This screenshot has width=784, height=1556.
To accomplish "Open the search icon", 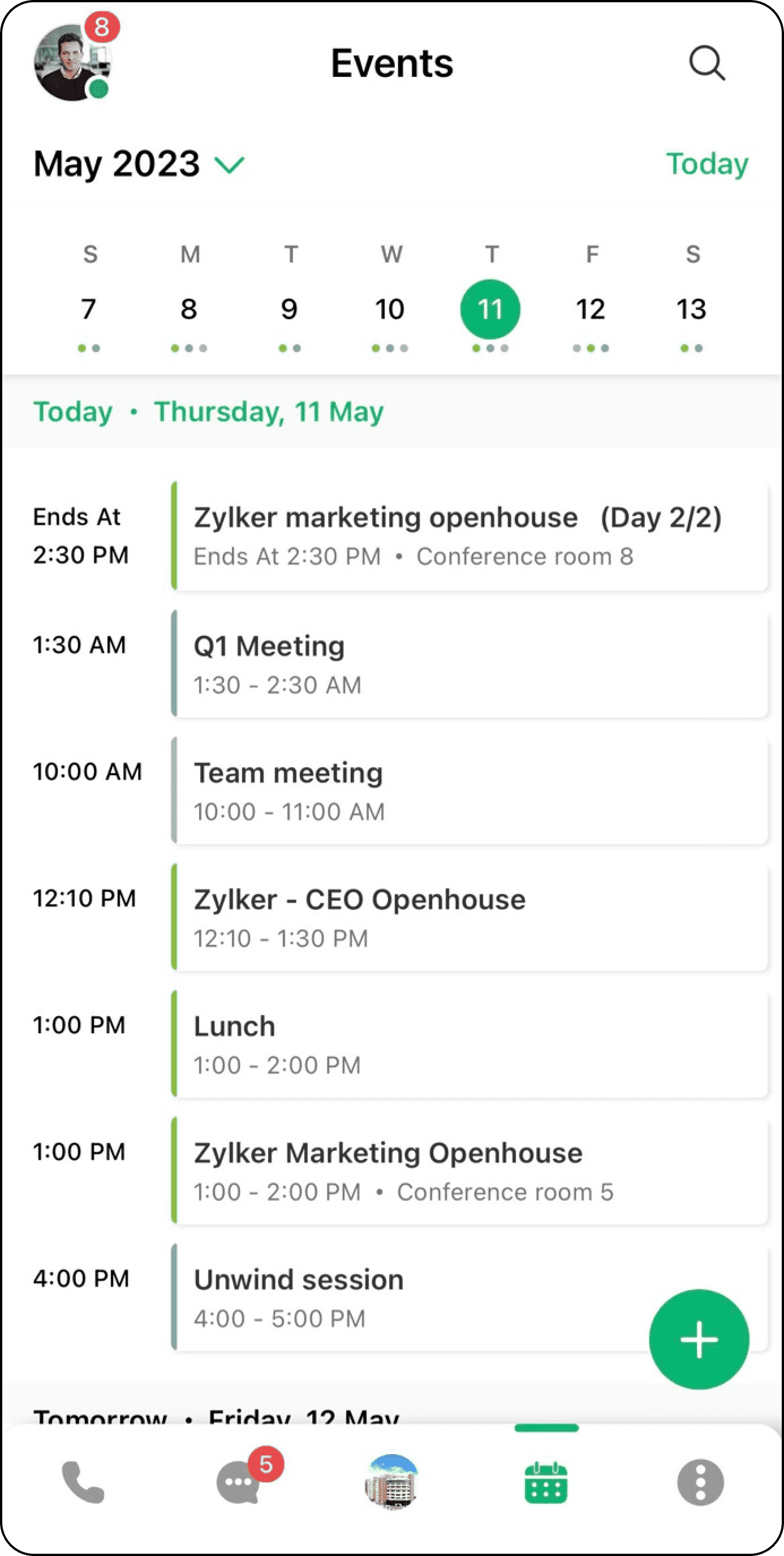I will (x=707, y=63).
